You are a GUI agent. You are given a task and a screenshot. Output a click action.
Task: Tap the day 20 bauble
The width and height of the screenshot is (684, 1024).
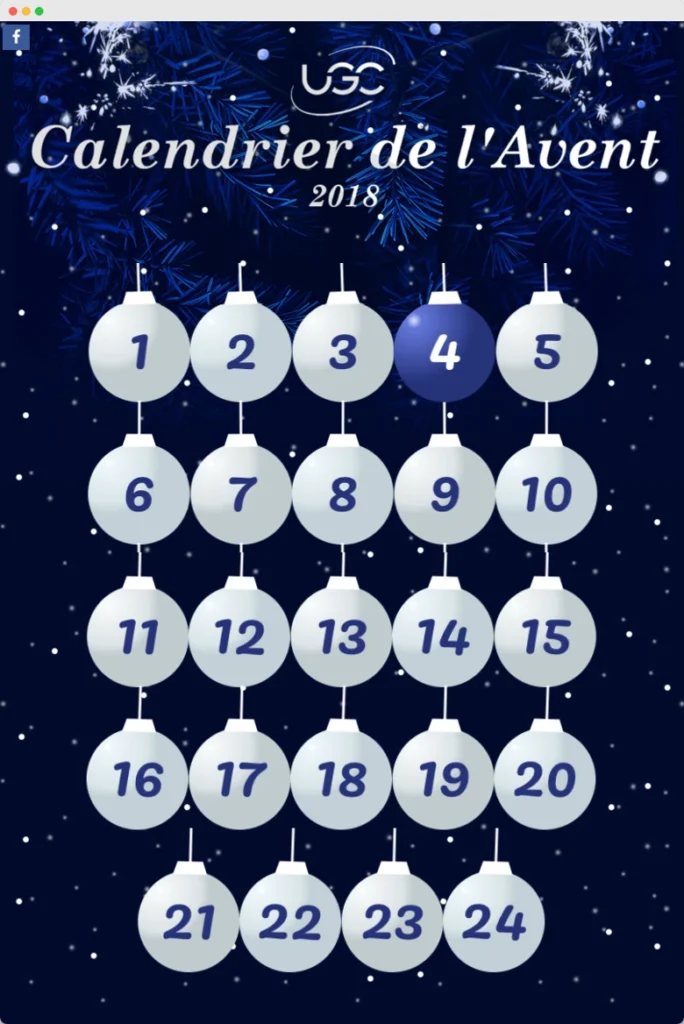click(x=545, y=779)
